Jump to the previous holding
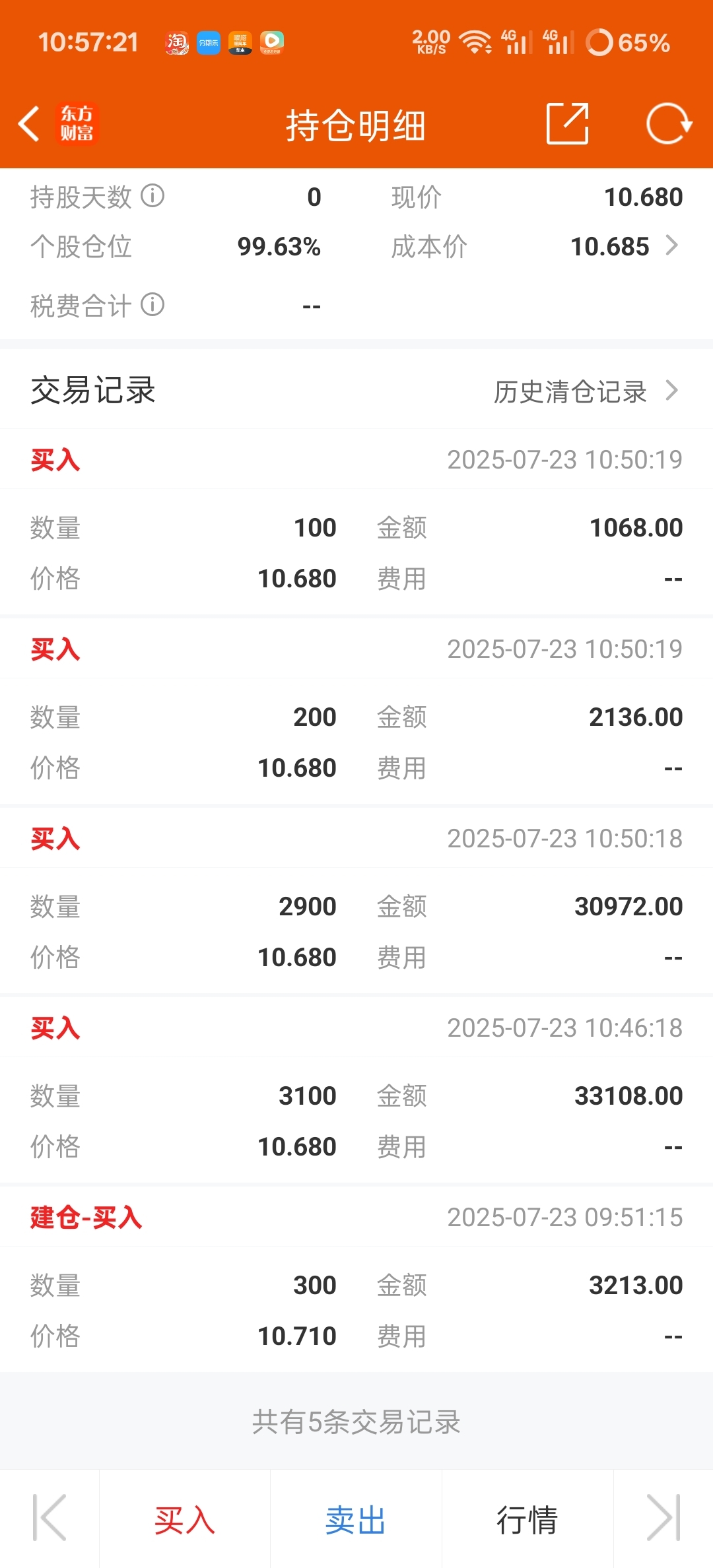Screen dimensions: 713x1568 pos(50,1518)
